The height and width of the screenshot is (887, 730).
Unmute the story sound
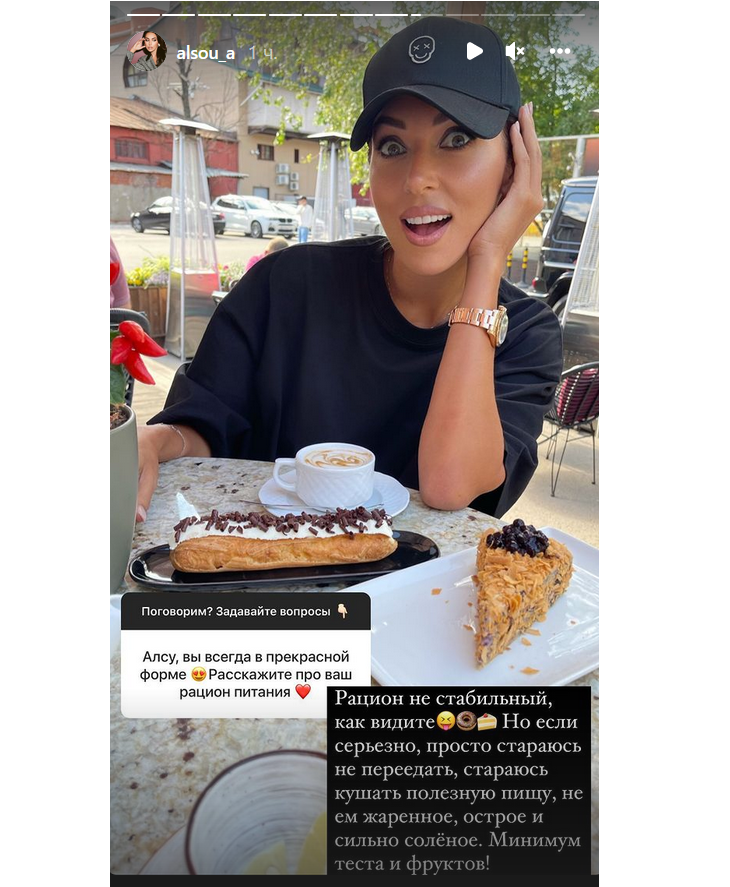[515, 51]
